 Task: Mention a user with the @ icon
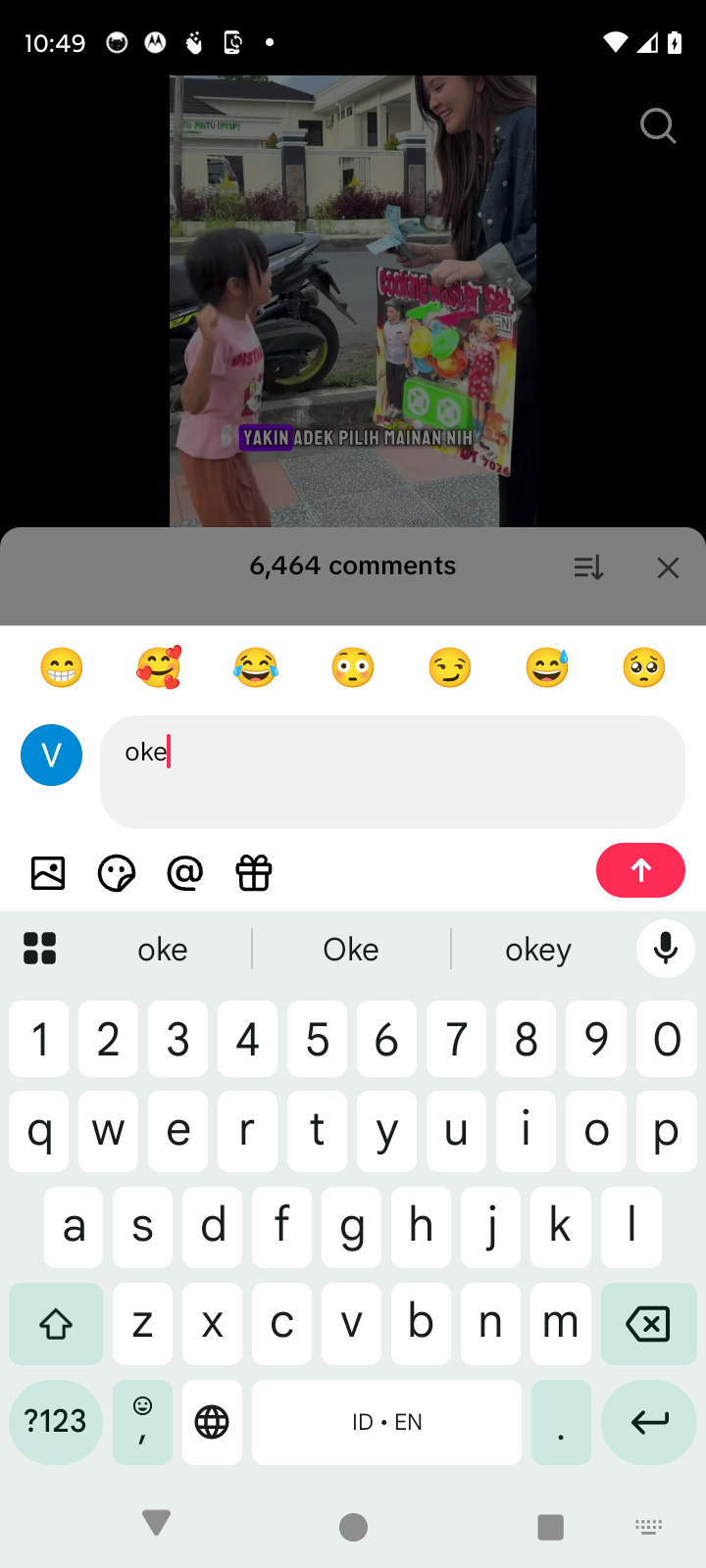coord(185,872)
